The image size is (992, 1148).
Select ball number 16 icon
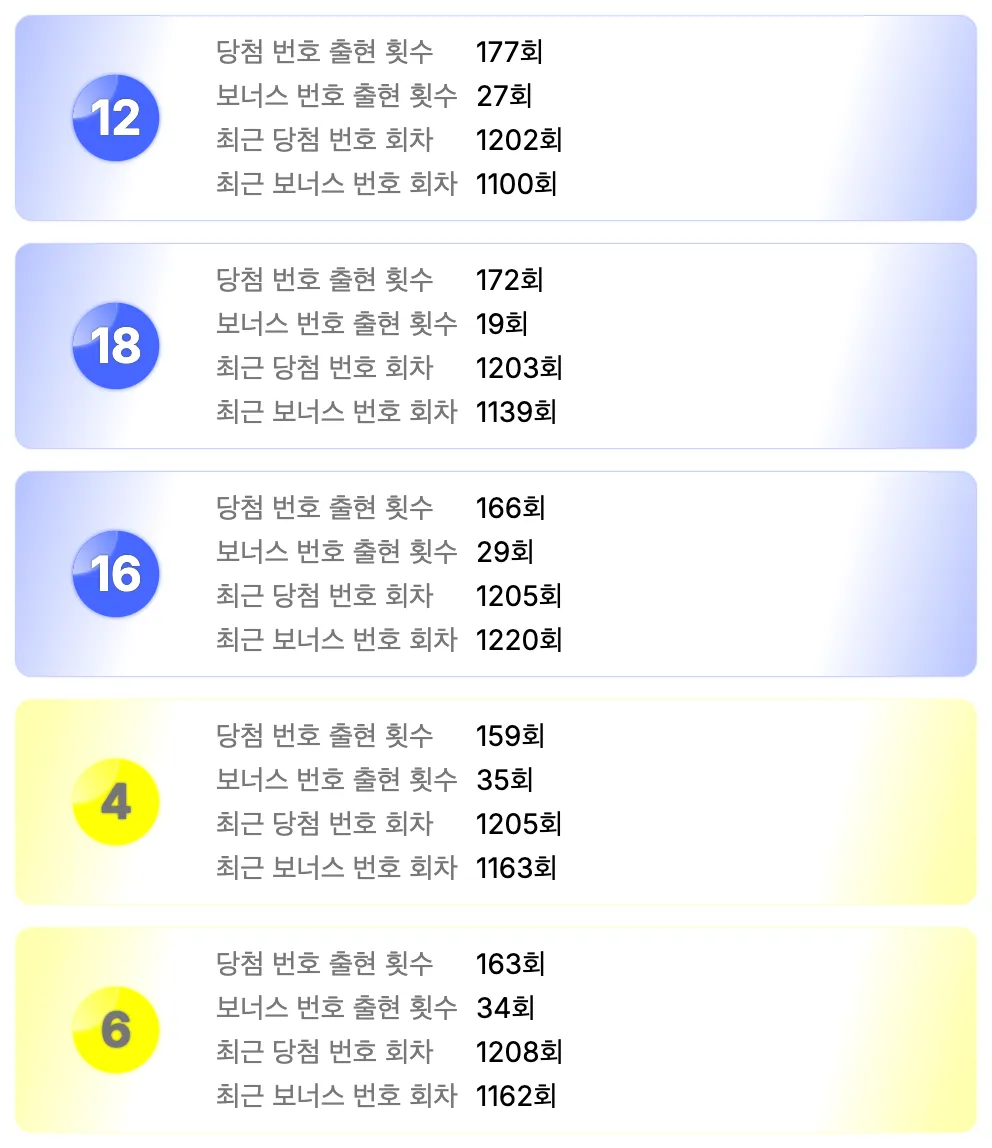[x=116, y=573]
